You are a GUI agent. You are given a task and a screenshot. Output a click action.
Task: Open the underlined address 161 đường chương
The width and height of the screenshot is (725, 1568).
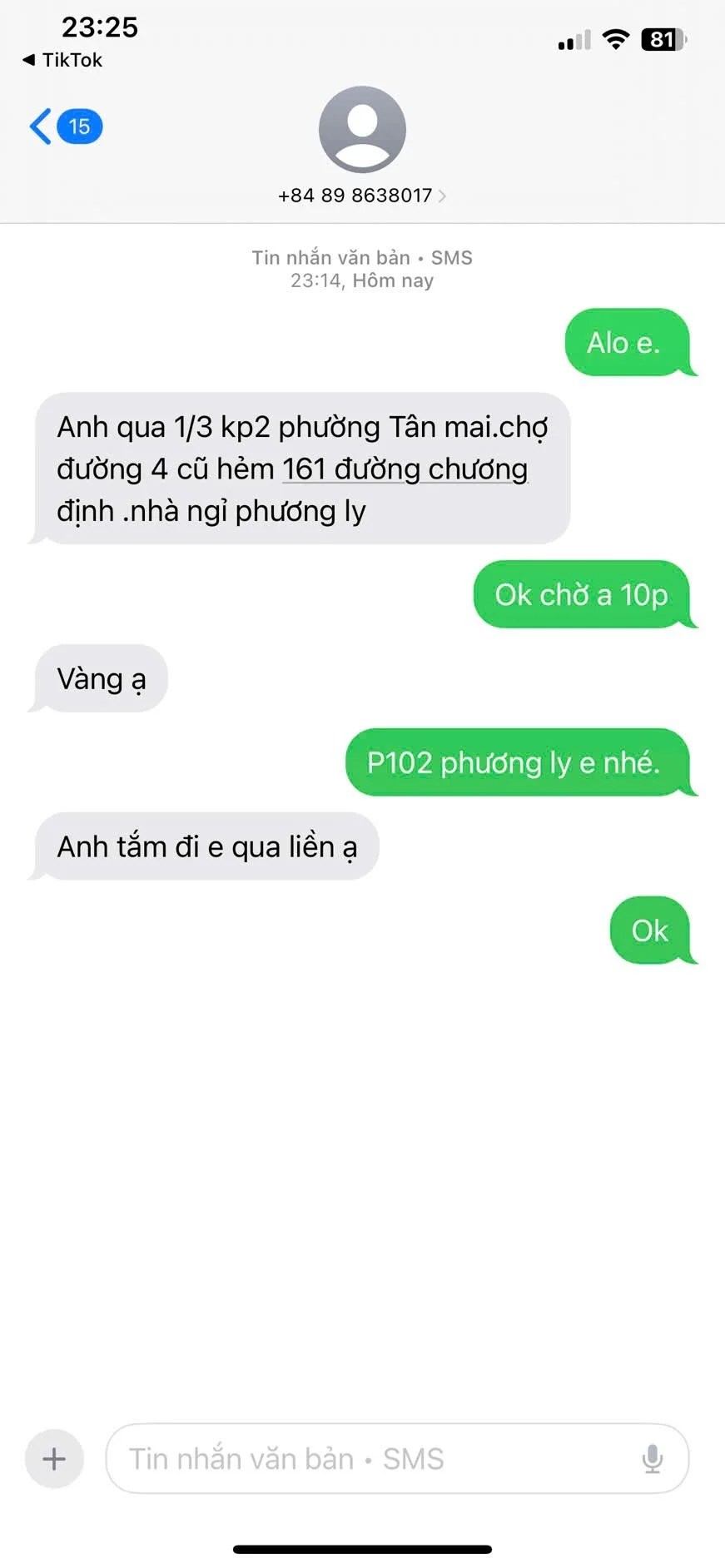(405, 469)
